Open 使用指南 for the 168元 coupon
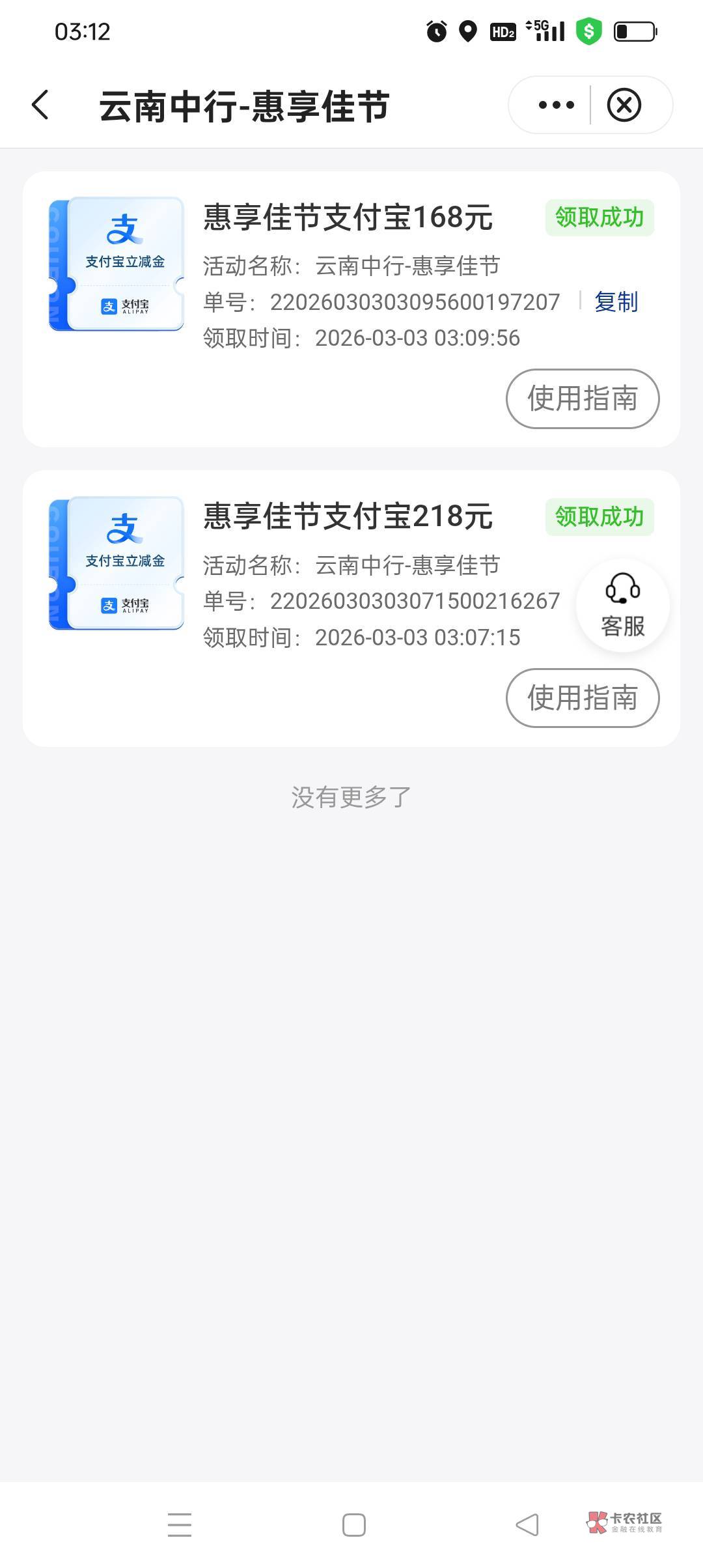This screenshot has height=1568, width=703. (582, 399)
